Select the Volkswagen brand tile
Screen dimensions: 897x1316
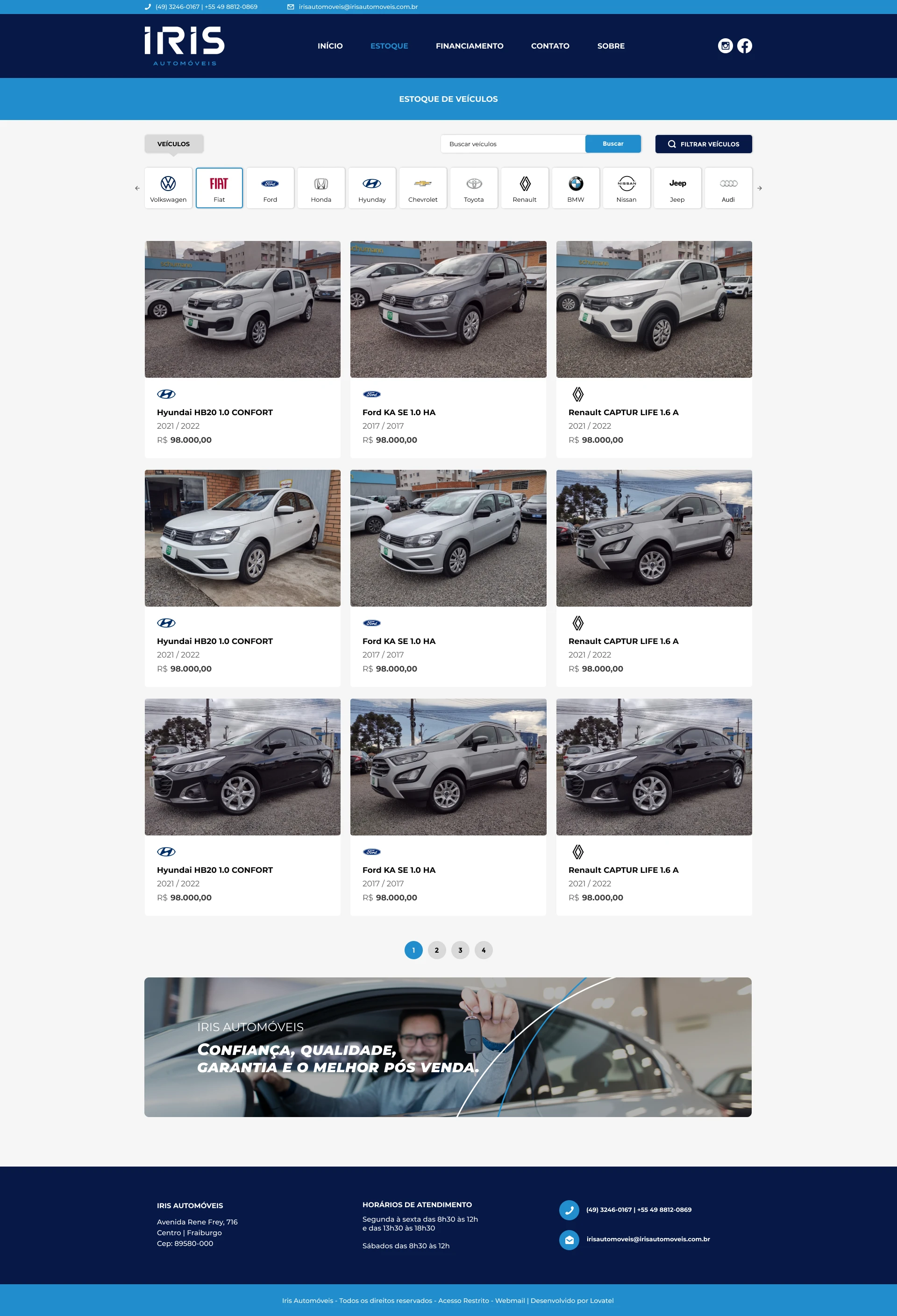(x=168, y=188)
